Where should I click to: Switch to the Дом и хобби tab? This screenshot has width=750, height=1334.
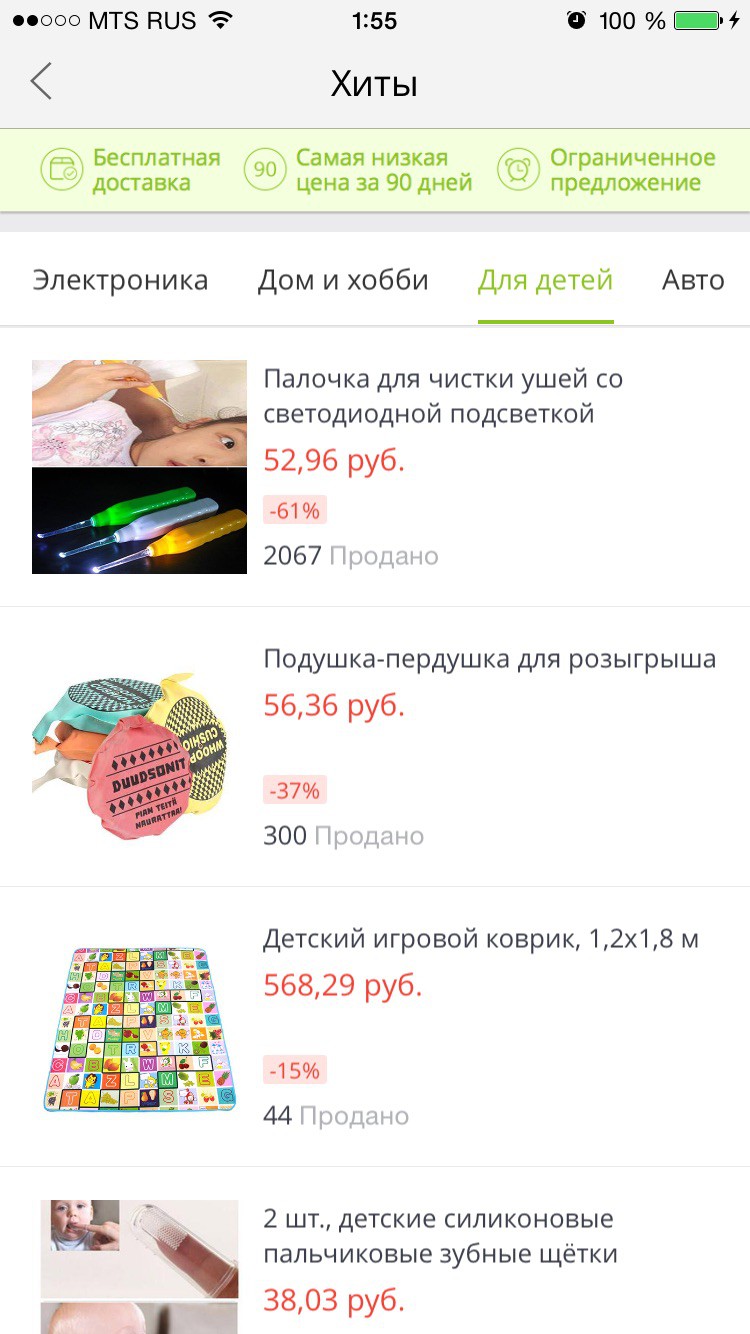pyautogui.click(x=343, y=280)
